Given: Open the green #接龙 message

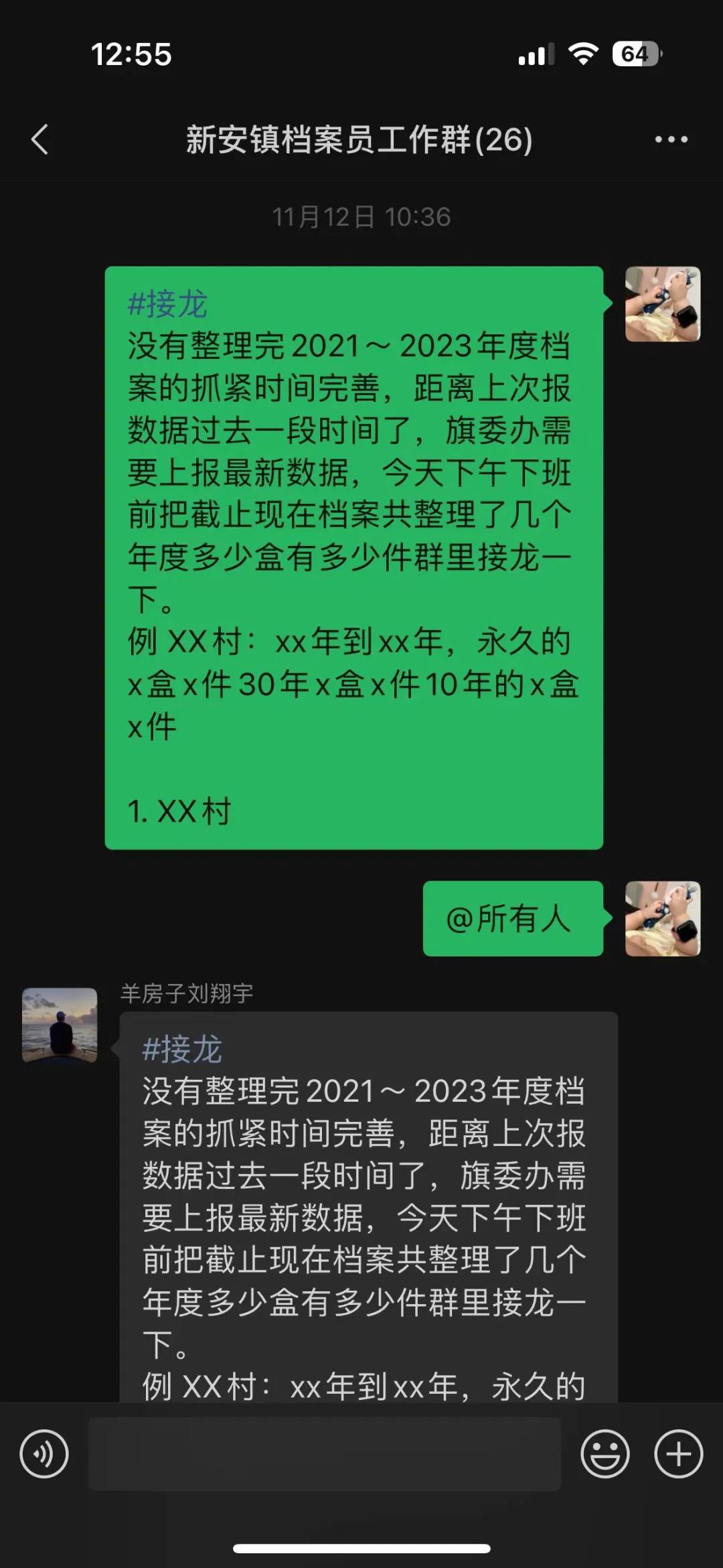Looking at the screenshot, I should click(x=353, y=557).
